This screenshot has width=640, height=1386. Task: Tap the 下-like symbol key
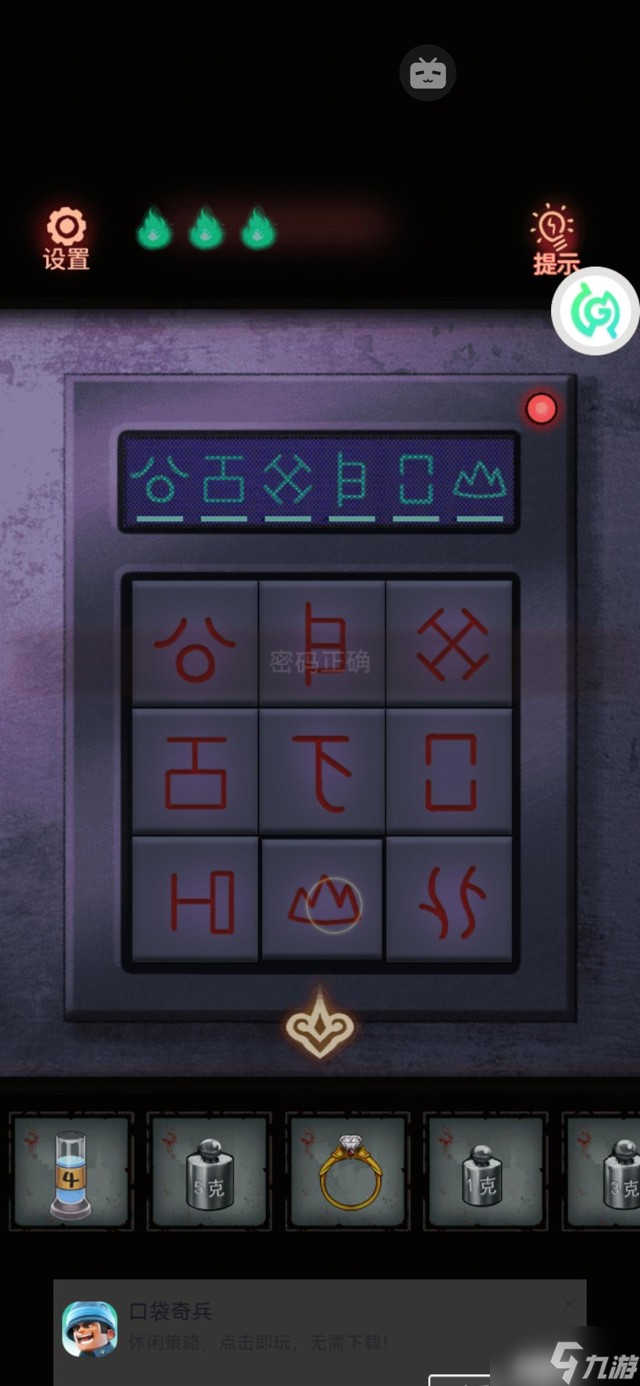tap(322, 771)
